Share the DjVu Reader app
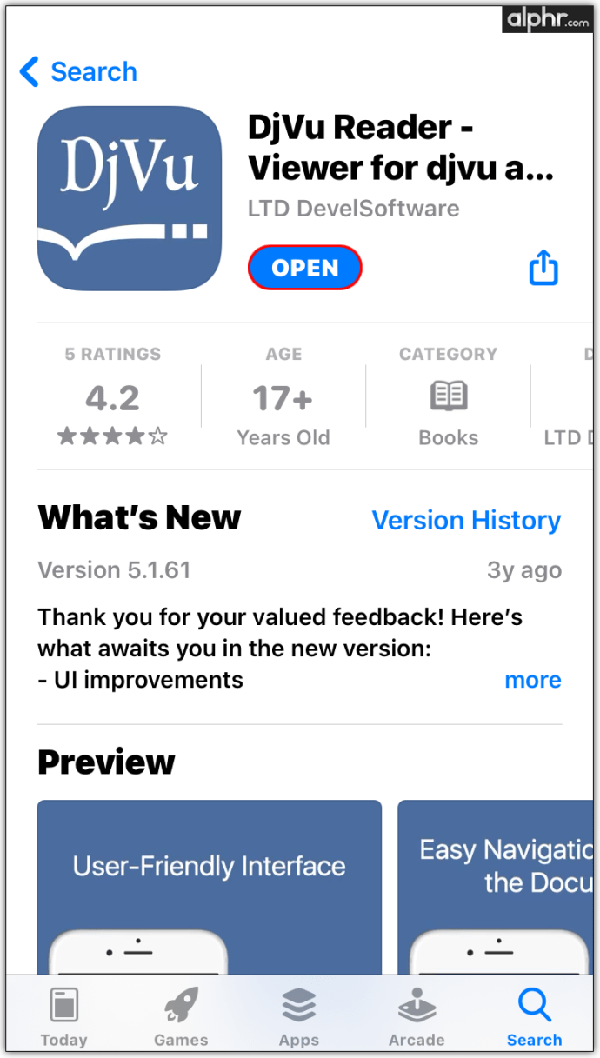 (543, 268)
